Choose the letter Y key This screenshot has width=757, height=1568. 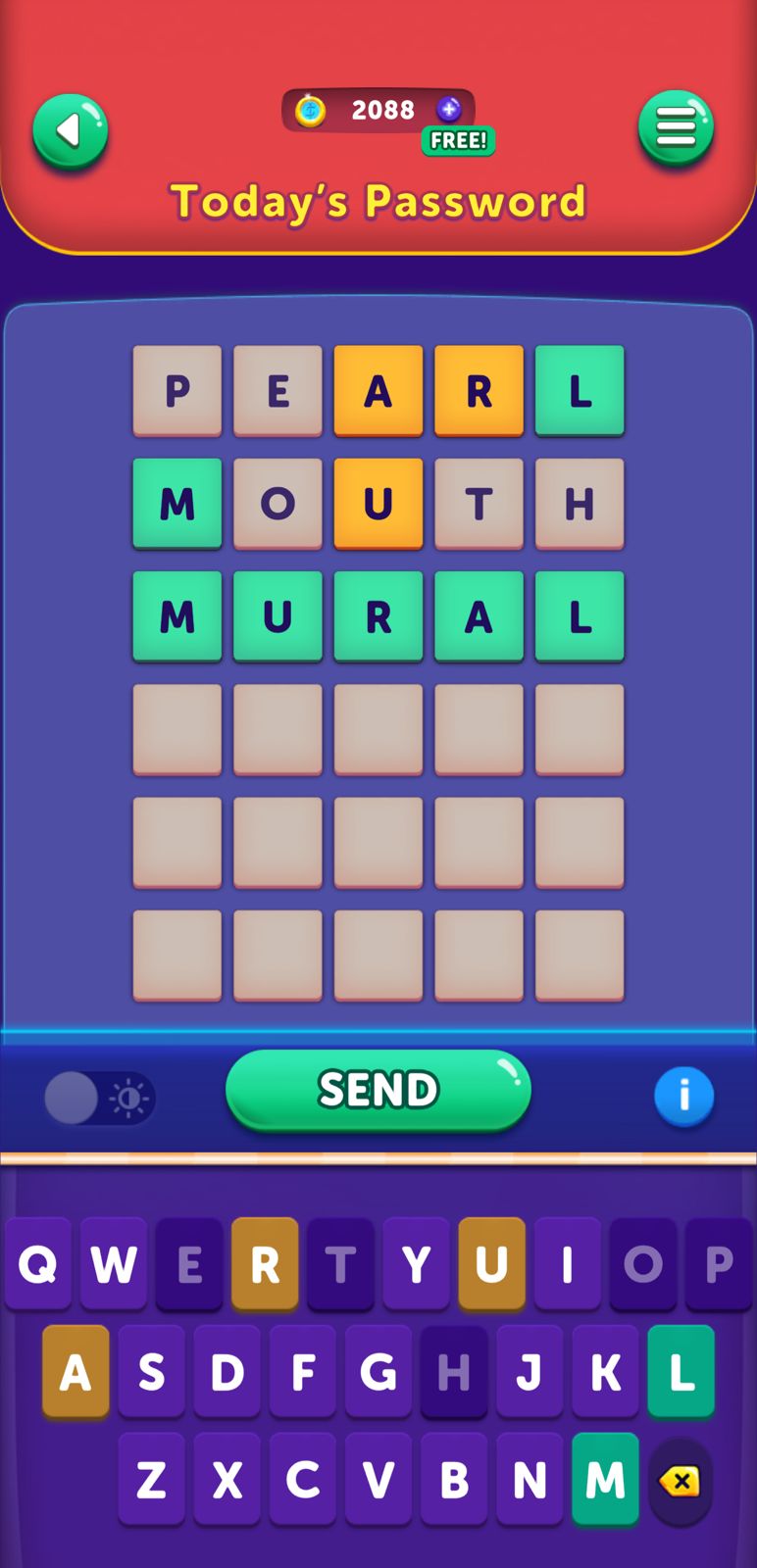coord(416,1264)
